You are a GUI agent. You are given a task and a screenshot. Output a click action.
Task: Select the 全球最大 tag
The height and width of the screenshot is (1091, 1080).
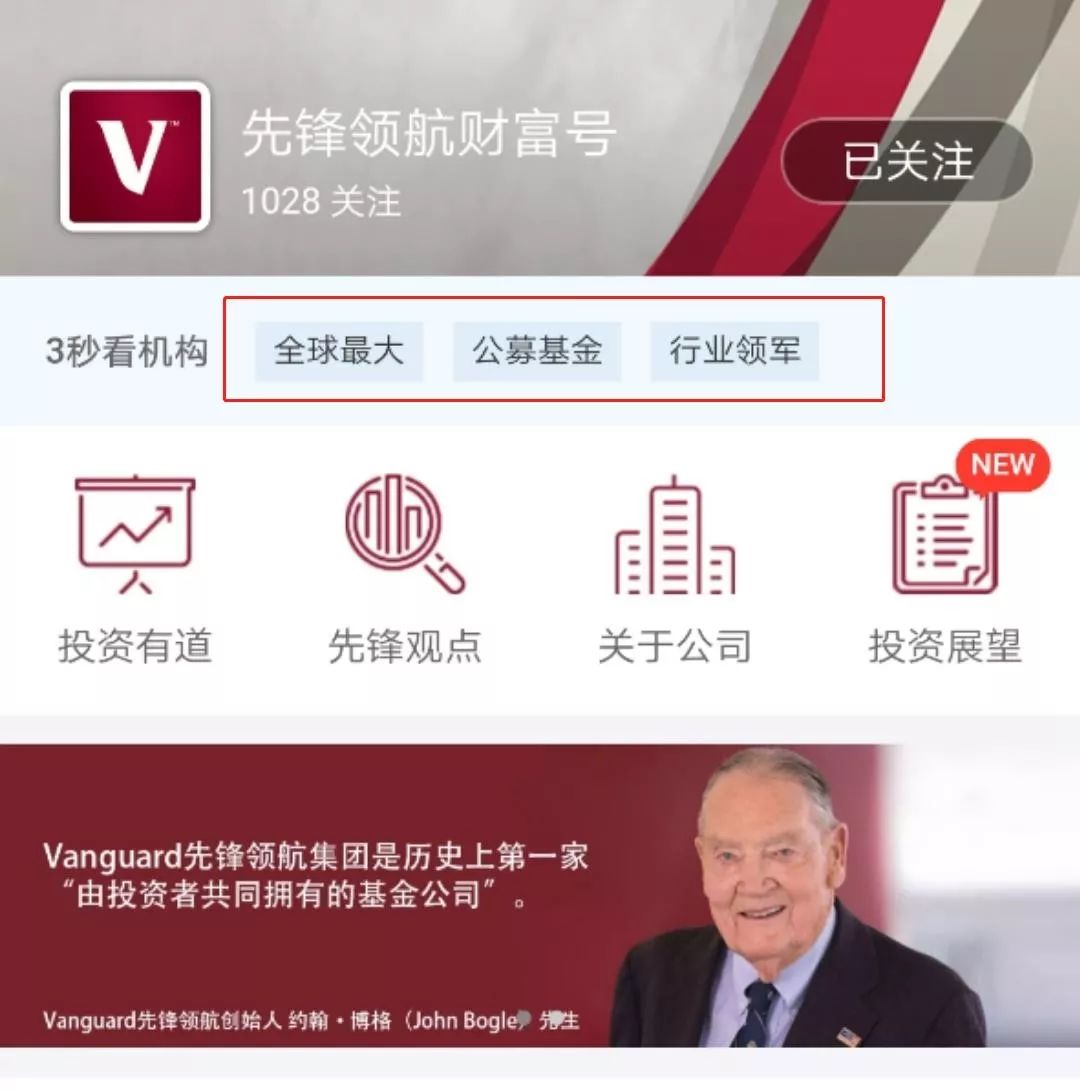pyautogui.click(x=337, y=352)
